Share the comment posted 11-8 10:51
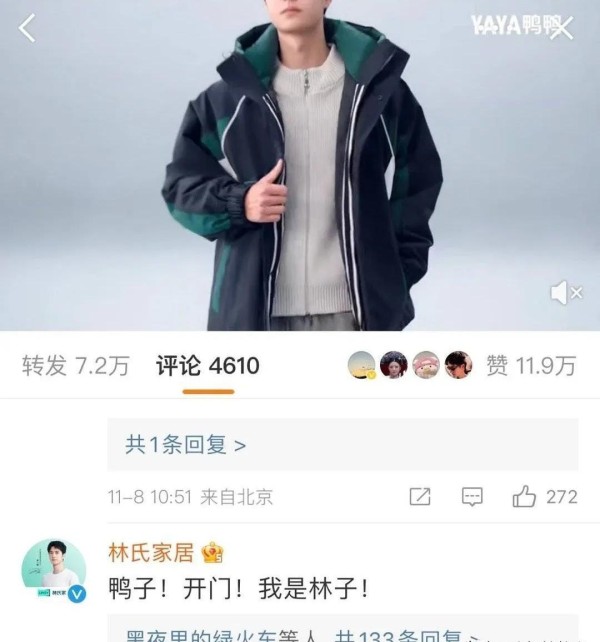Screen dimensions: 600x642 [x=420, y=496]
